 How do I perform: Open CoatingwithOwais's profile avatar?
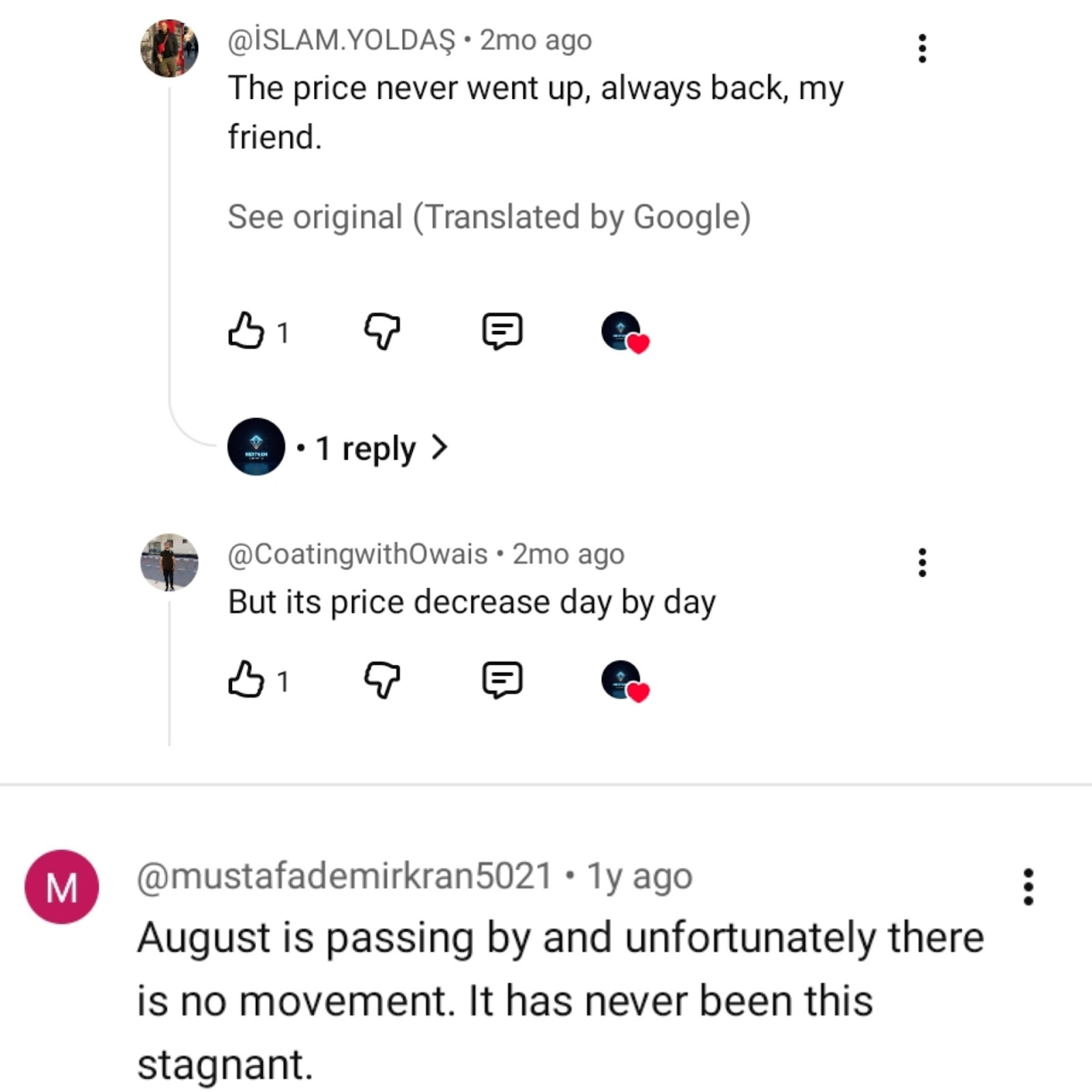point(169,562)
